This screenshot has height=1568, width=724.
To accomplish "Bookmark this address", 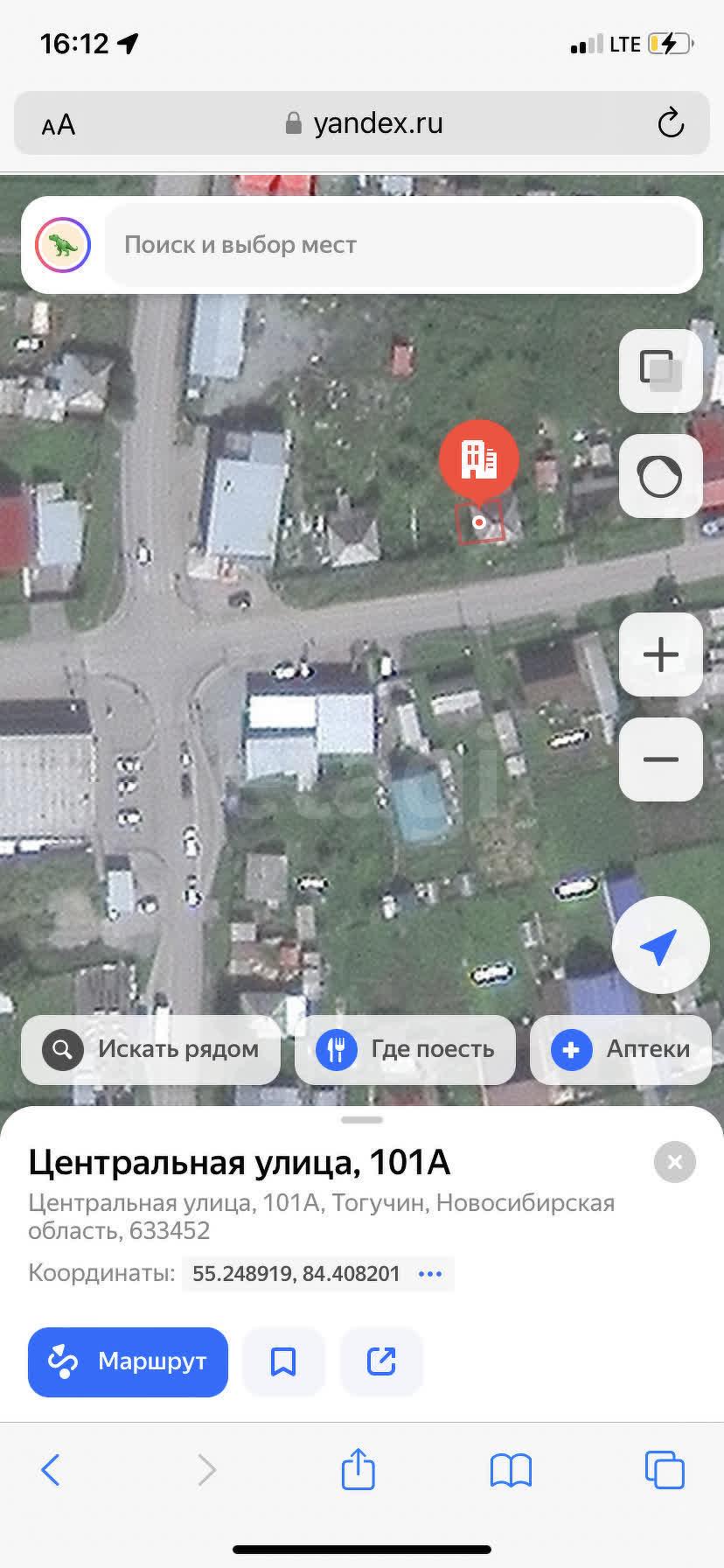I will click(x=283, y=1362).
